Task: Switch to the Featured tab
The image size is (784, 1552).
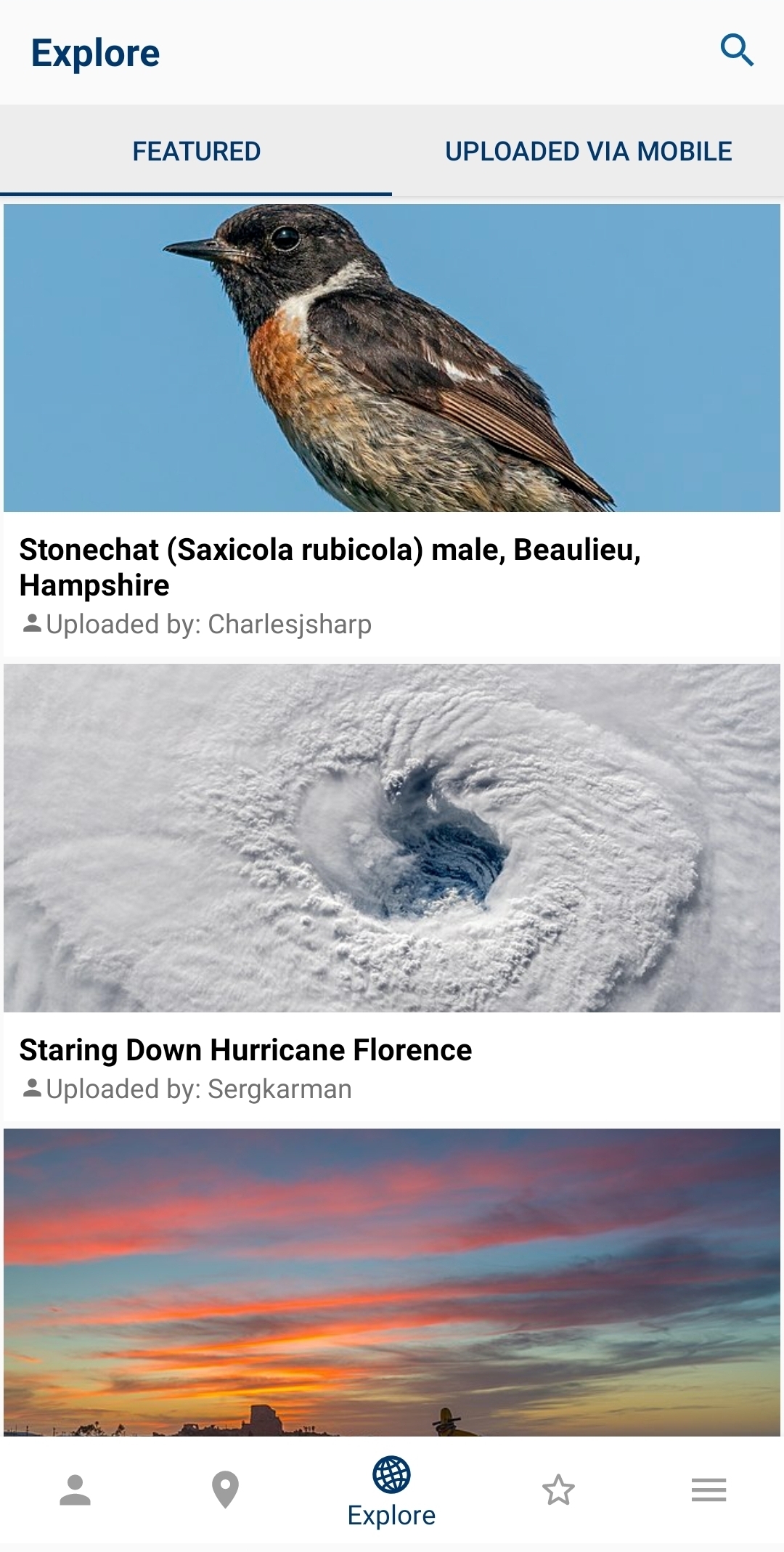Action: (x=196, y=151)
